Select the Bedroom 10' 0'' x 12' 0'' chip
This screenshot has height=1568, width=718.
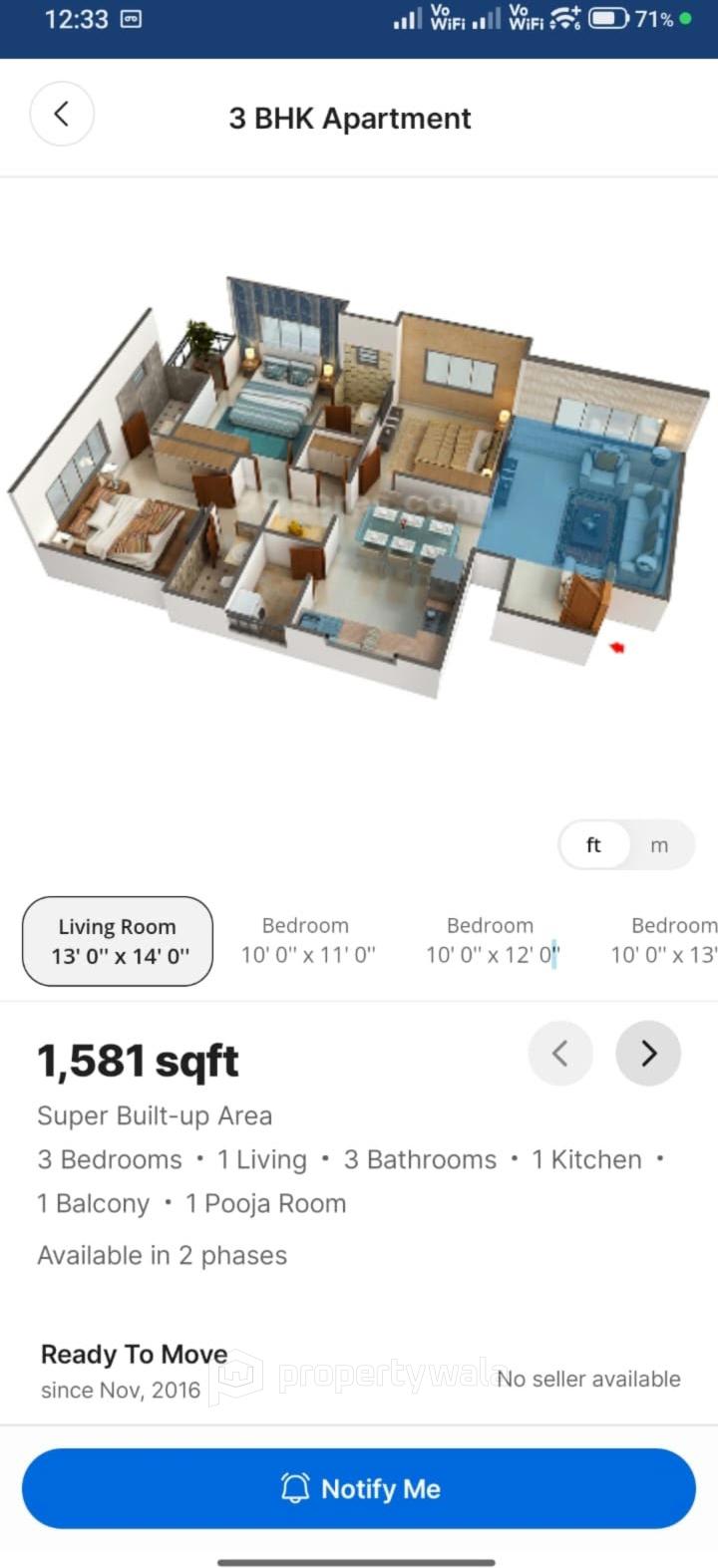click(492, 941)
